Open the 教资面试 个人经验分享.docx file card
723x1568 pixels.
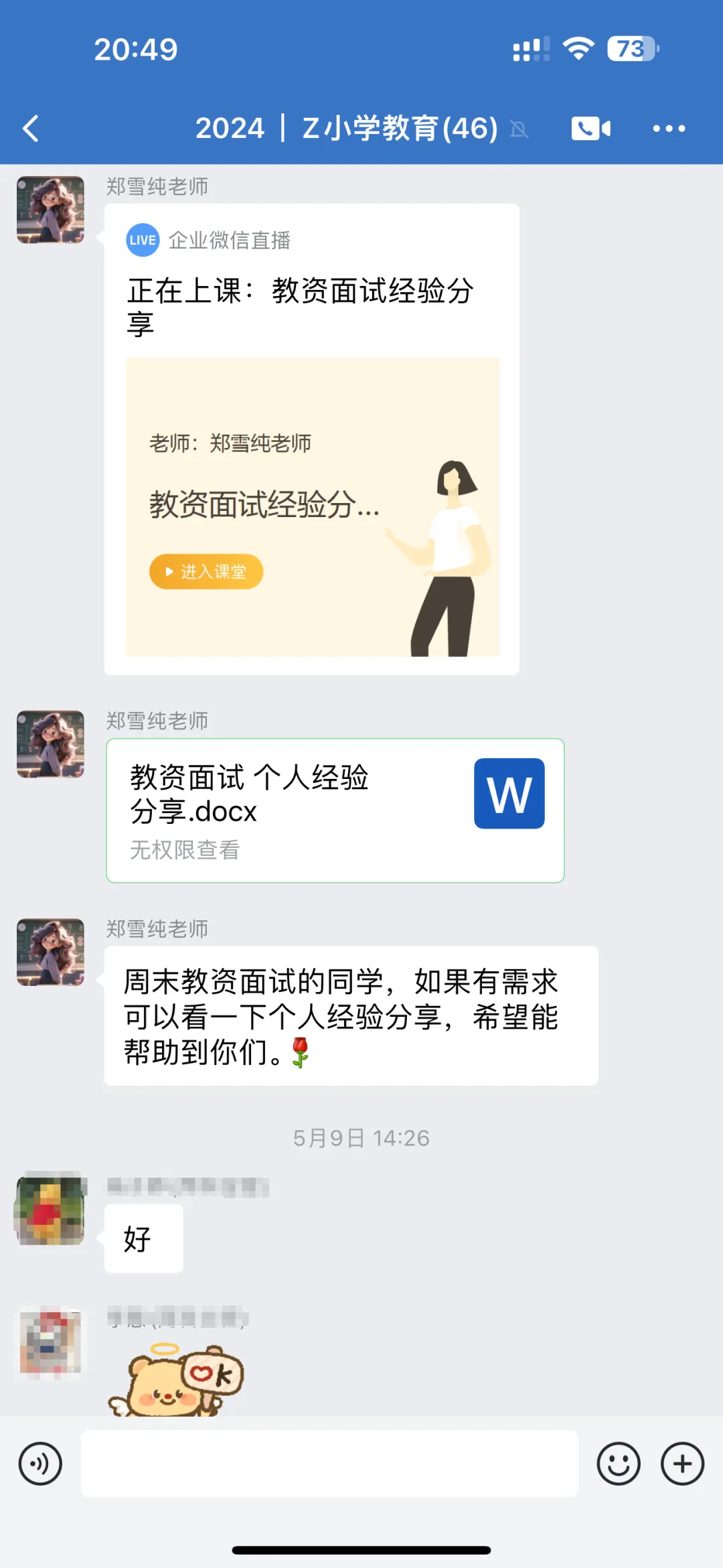(335, 810)
